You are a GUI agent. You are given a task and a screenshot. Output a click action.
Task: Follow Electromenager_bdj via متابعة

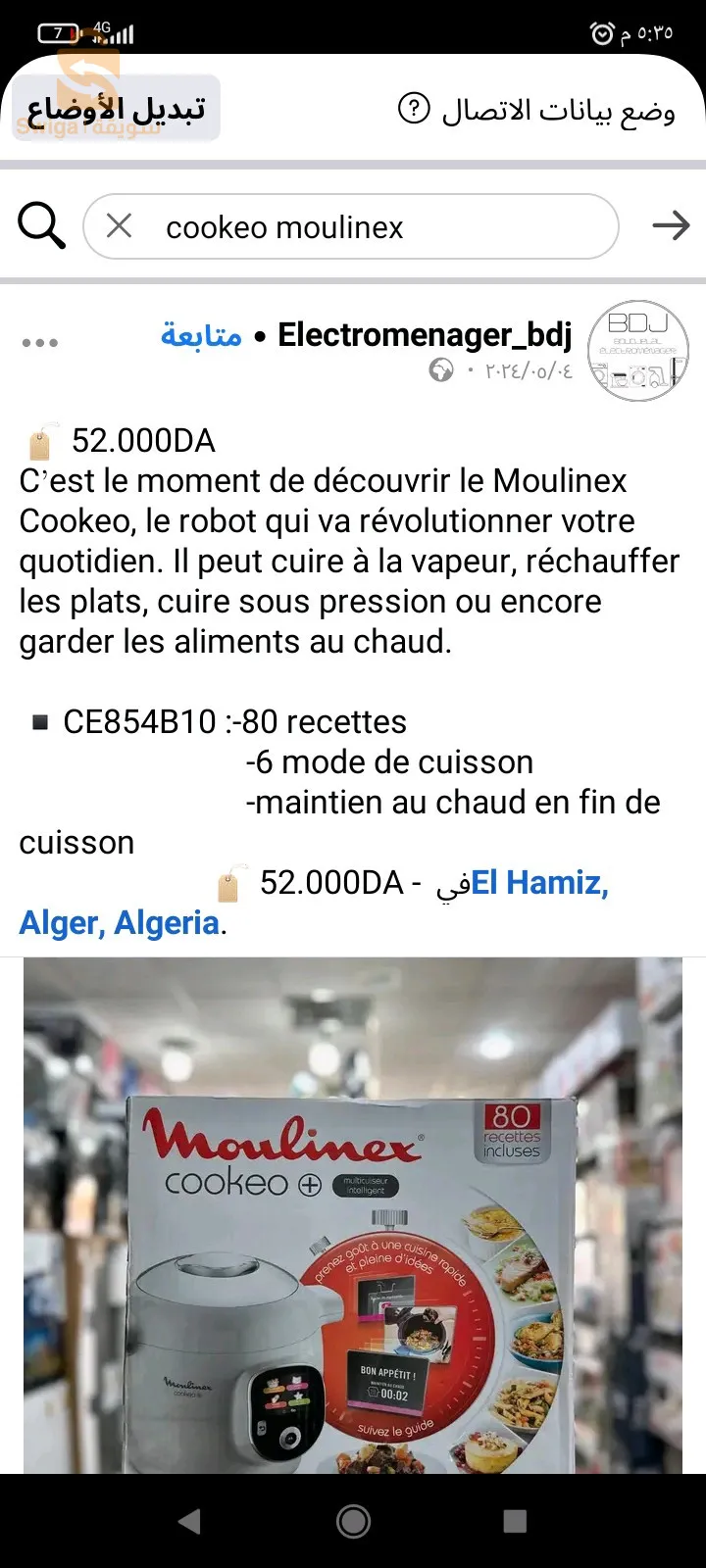201,335
